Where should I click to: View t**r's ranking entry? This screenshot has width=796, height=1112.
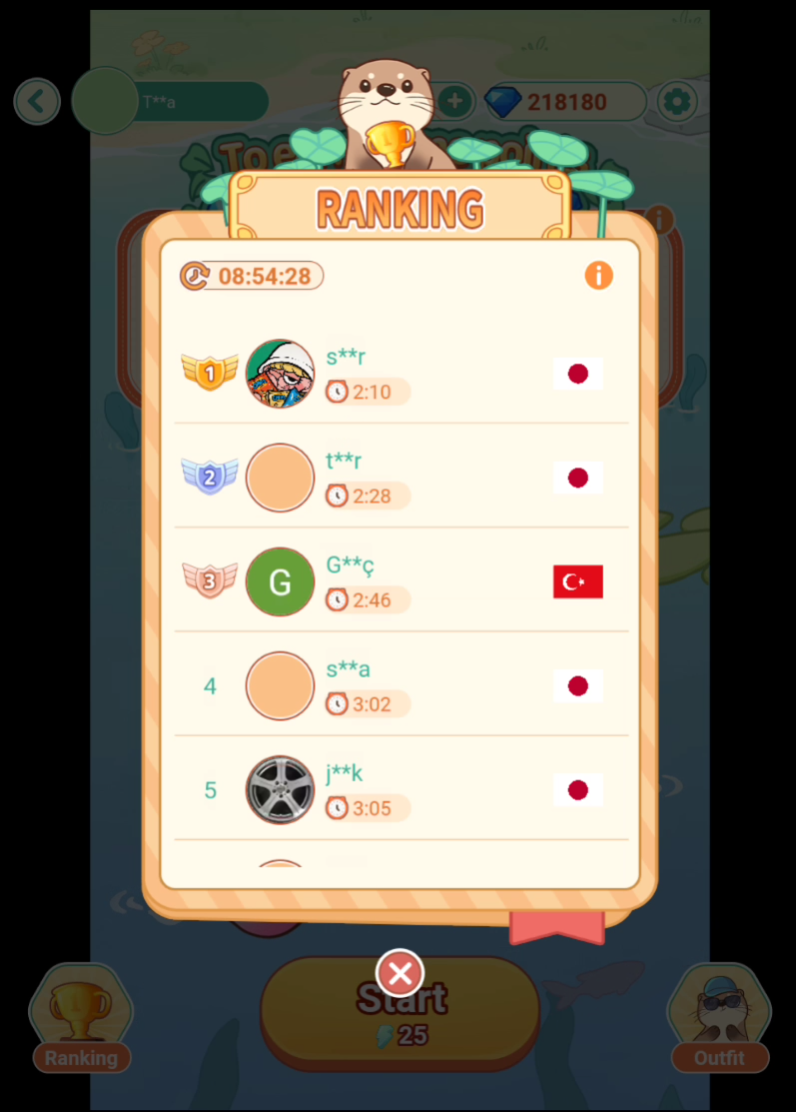click(x=400, y=478)
